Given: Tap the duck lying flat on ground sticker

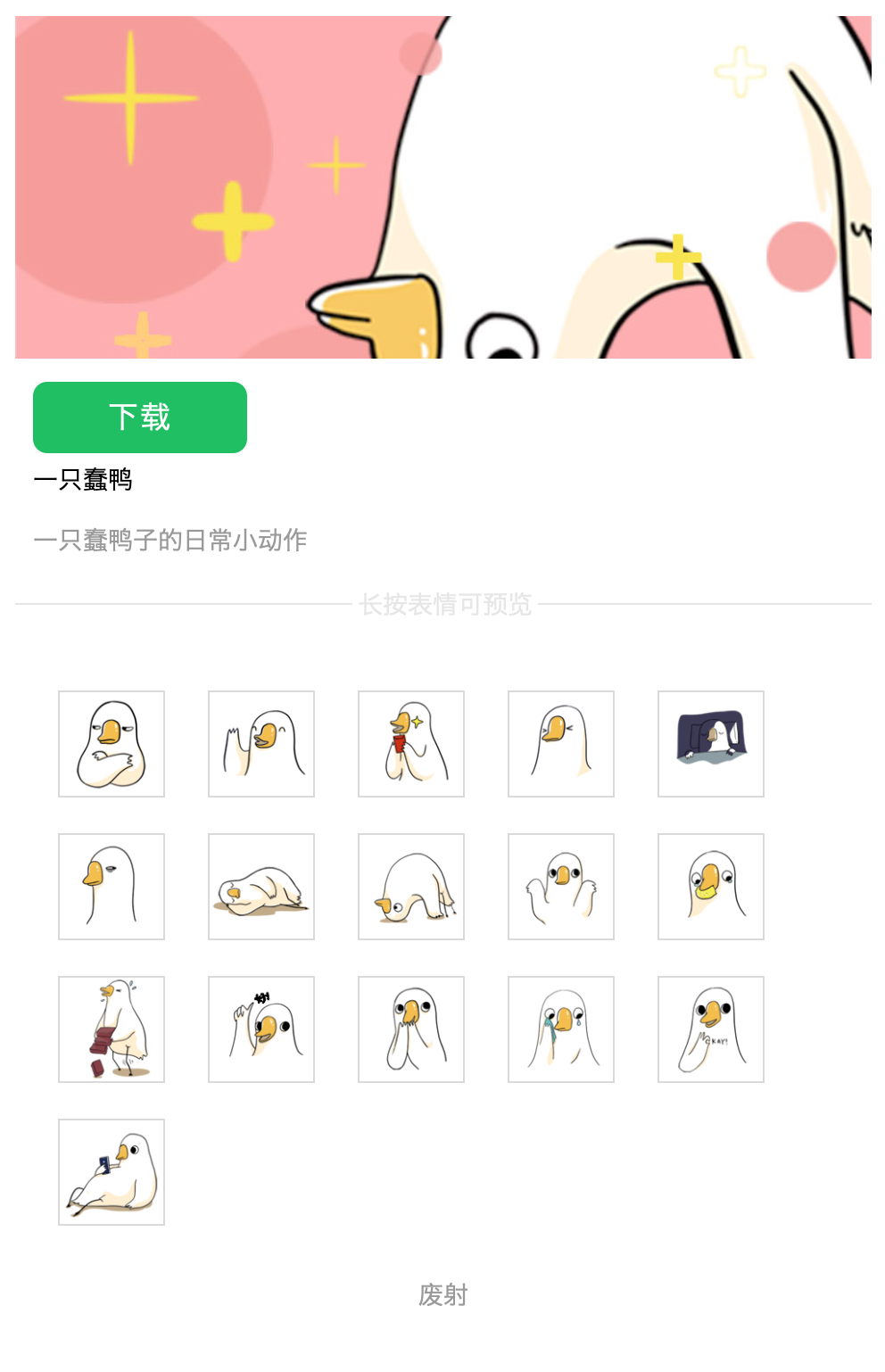Looking at the screenshot, I should (x=261, y=887).
